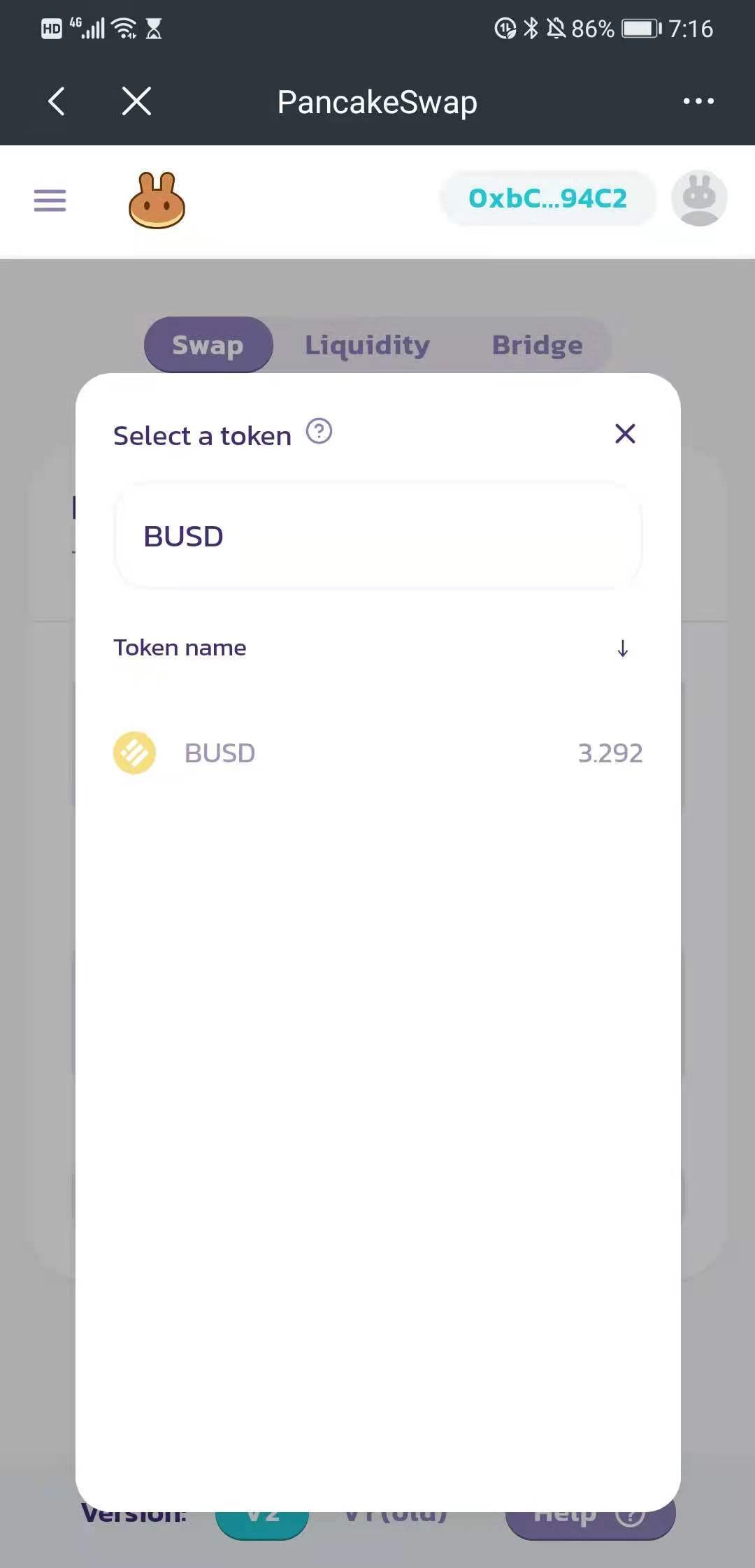755x1568 pixels.
Task: Reverse token name sort order arrow
Action: click(x=622, y=648)
